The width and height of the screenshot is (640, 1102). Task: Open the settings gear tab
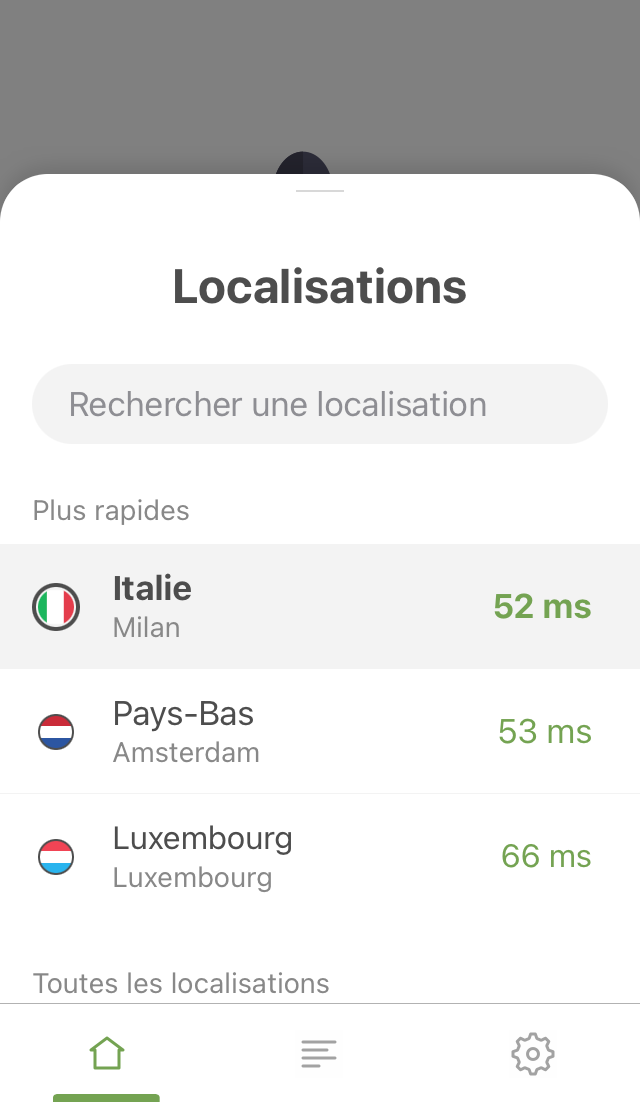tap(533, 1054)
